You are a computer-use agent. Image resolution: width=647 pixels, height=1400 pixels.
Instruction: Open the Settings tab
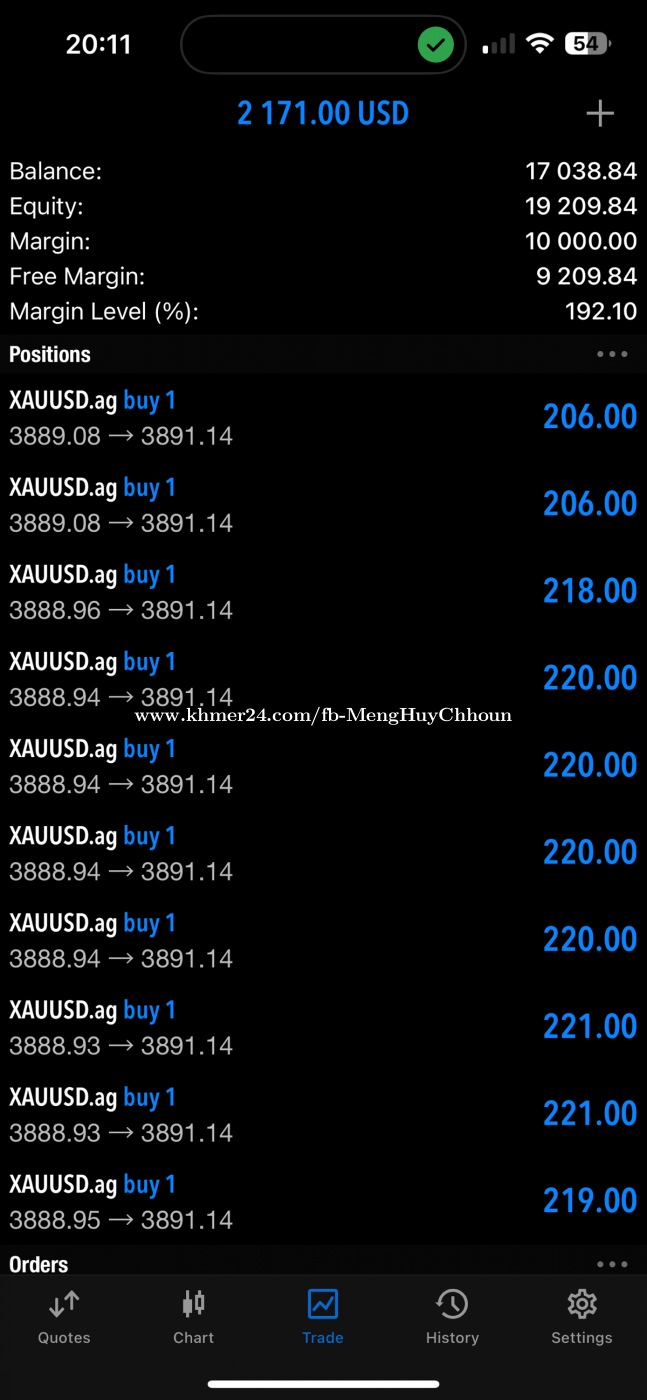tap(581, 1316)
